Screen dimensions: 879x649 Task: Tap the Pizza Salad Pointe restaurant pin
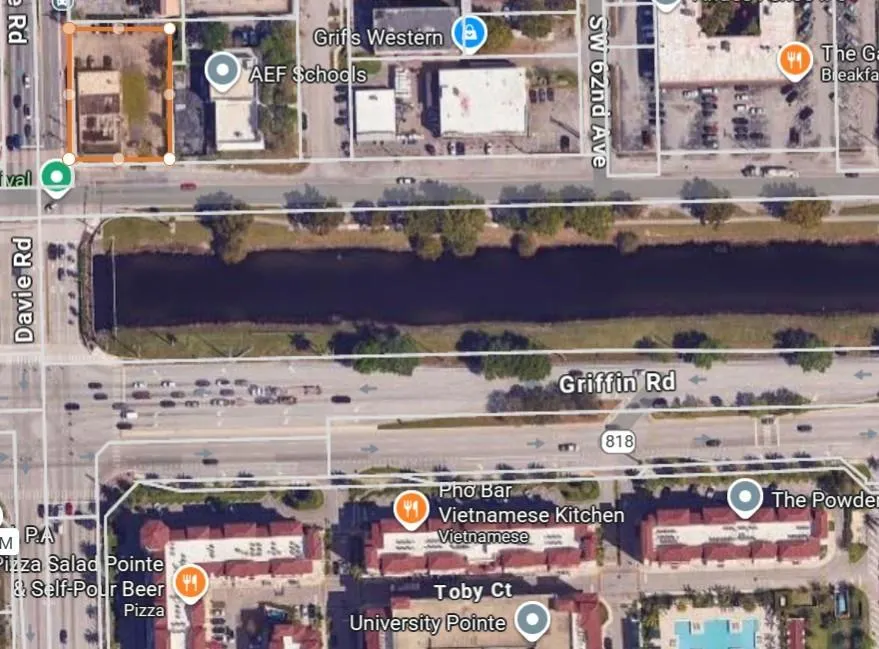coord(190,582)
